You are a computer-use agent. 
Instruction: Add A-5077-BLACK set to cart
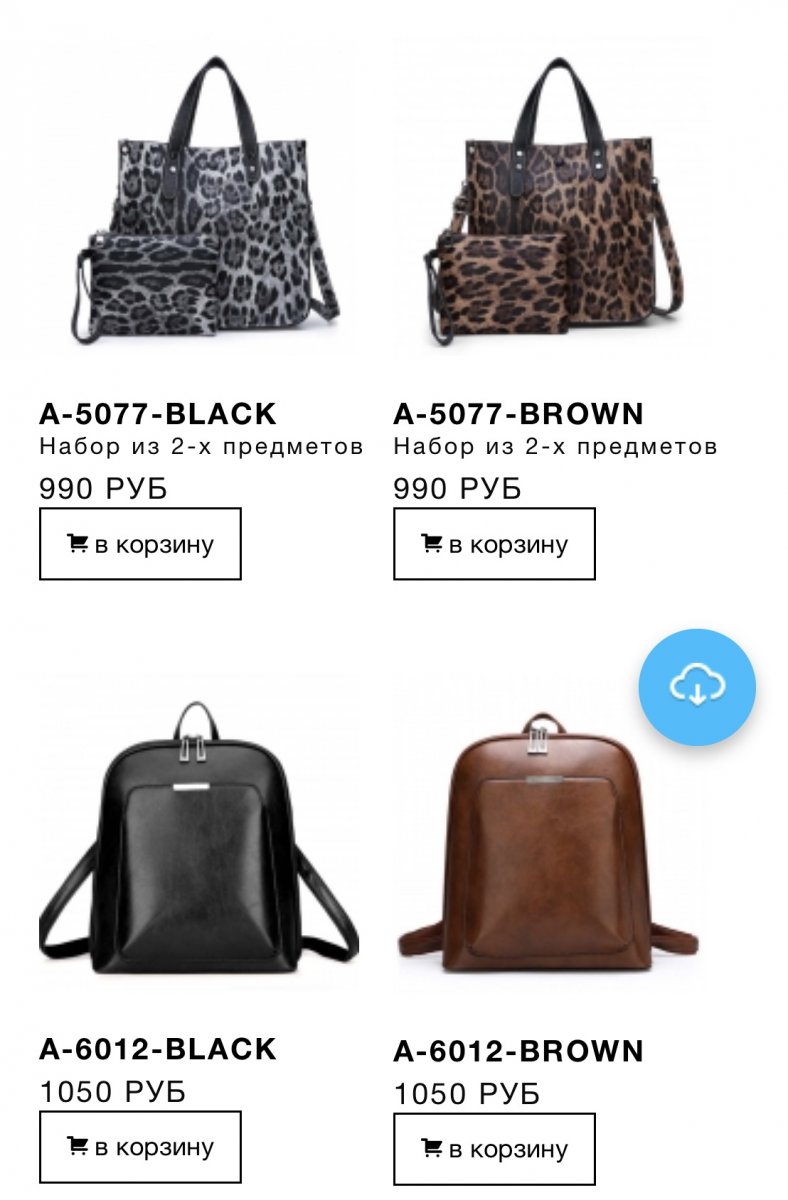click(x=140, y=544)
